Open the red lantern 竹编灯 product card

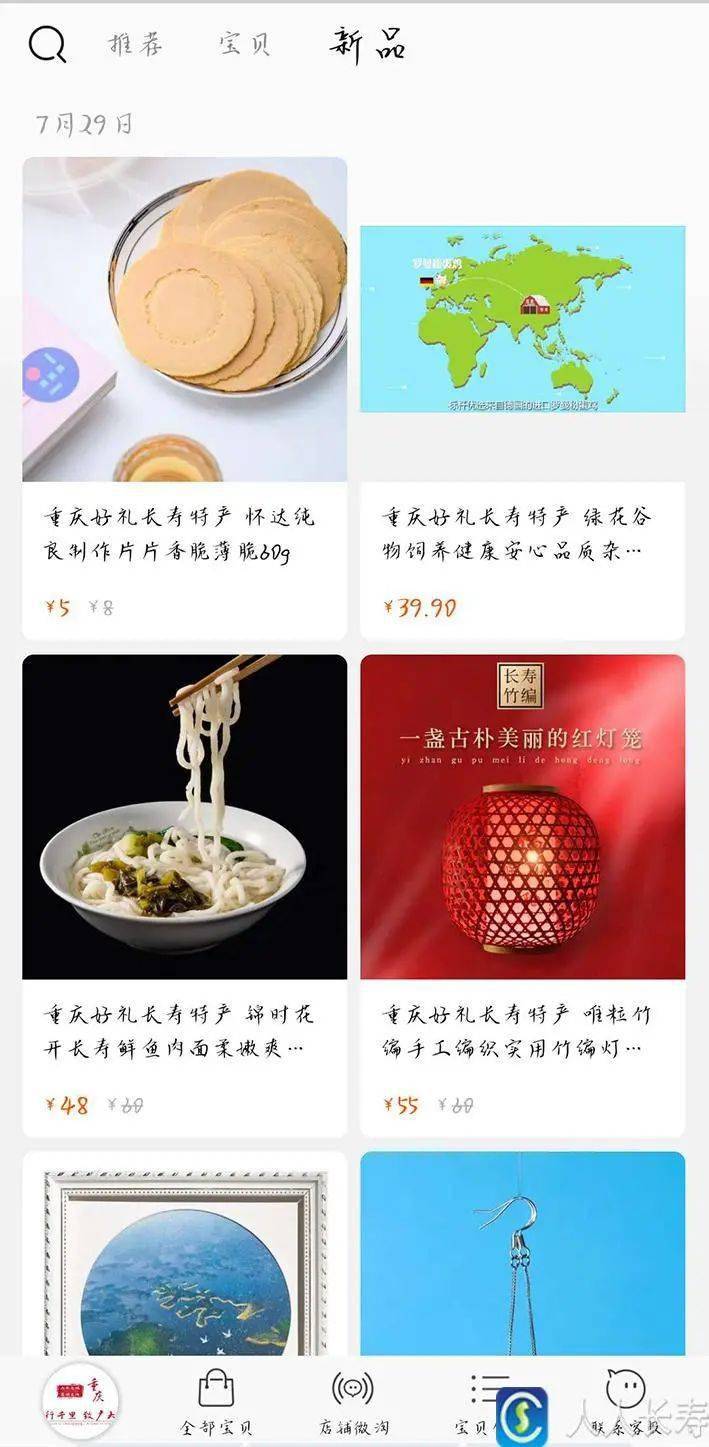click(522, 896)
